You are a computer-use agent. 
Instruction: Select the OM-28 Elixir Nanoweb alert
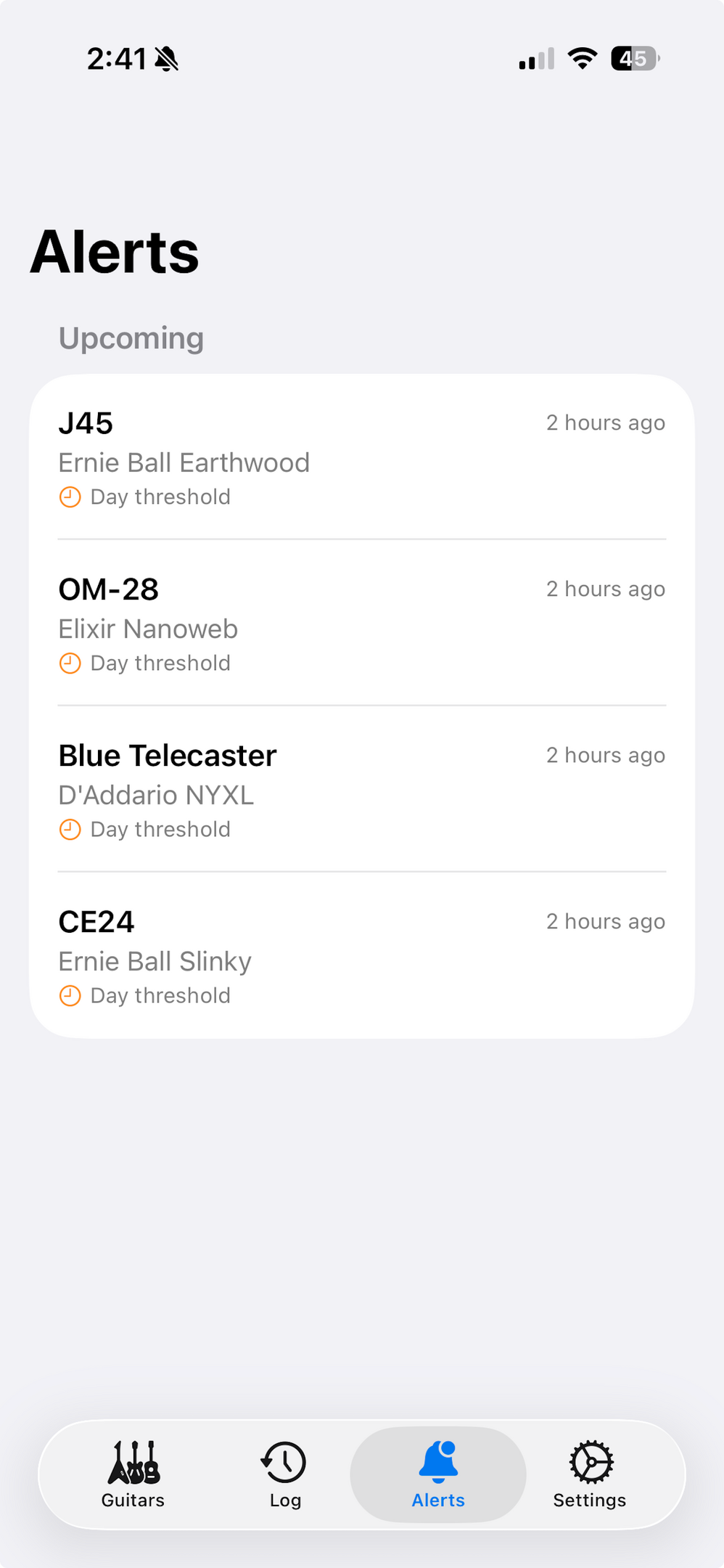[361, 624]
